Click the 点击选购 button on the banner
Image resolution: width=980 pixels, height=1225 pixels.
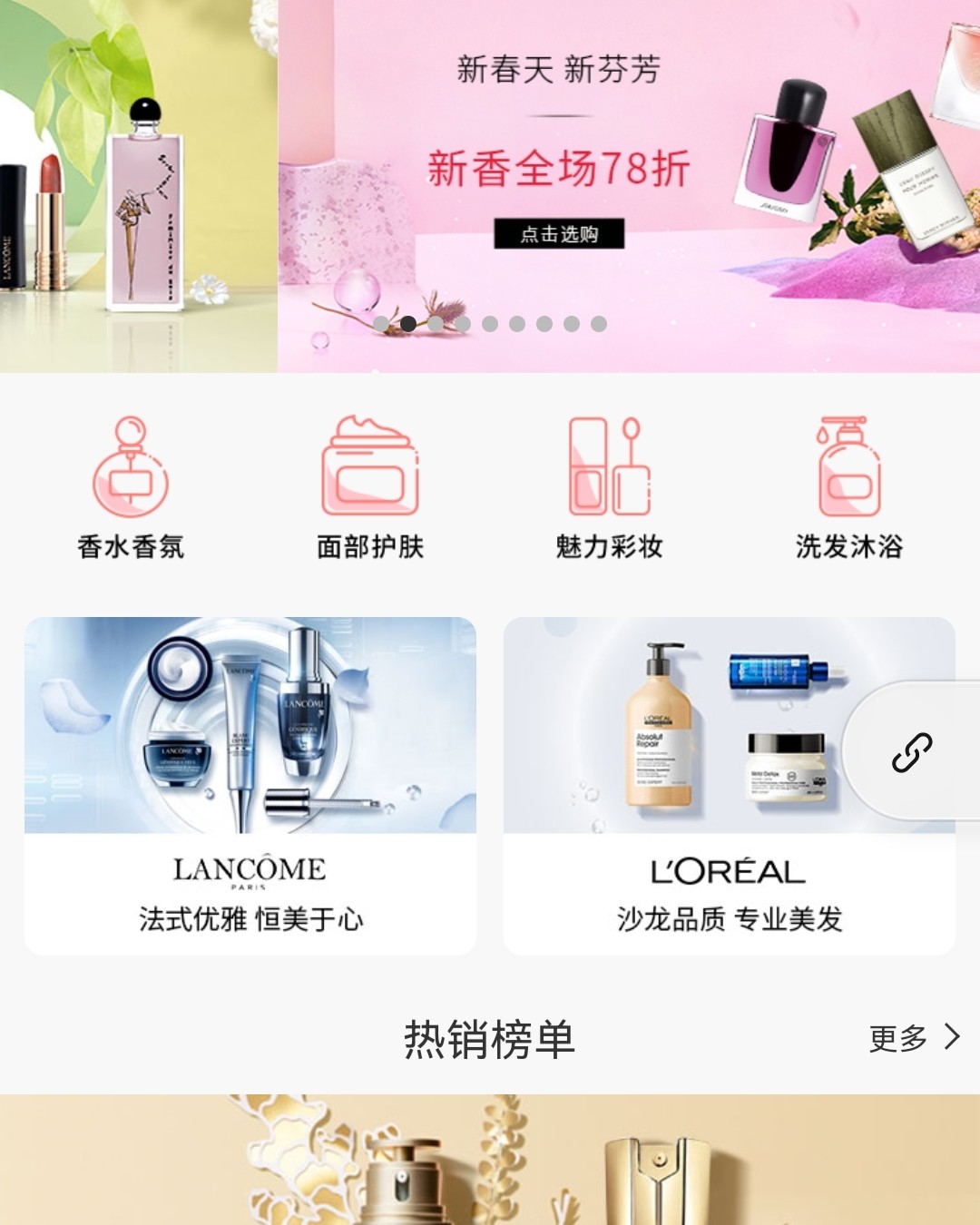point(560,235)
